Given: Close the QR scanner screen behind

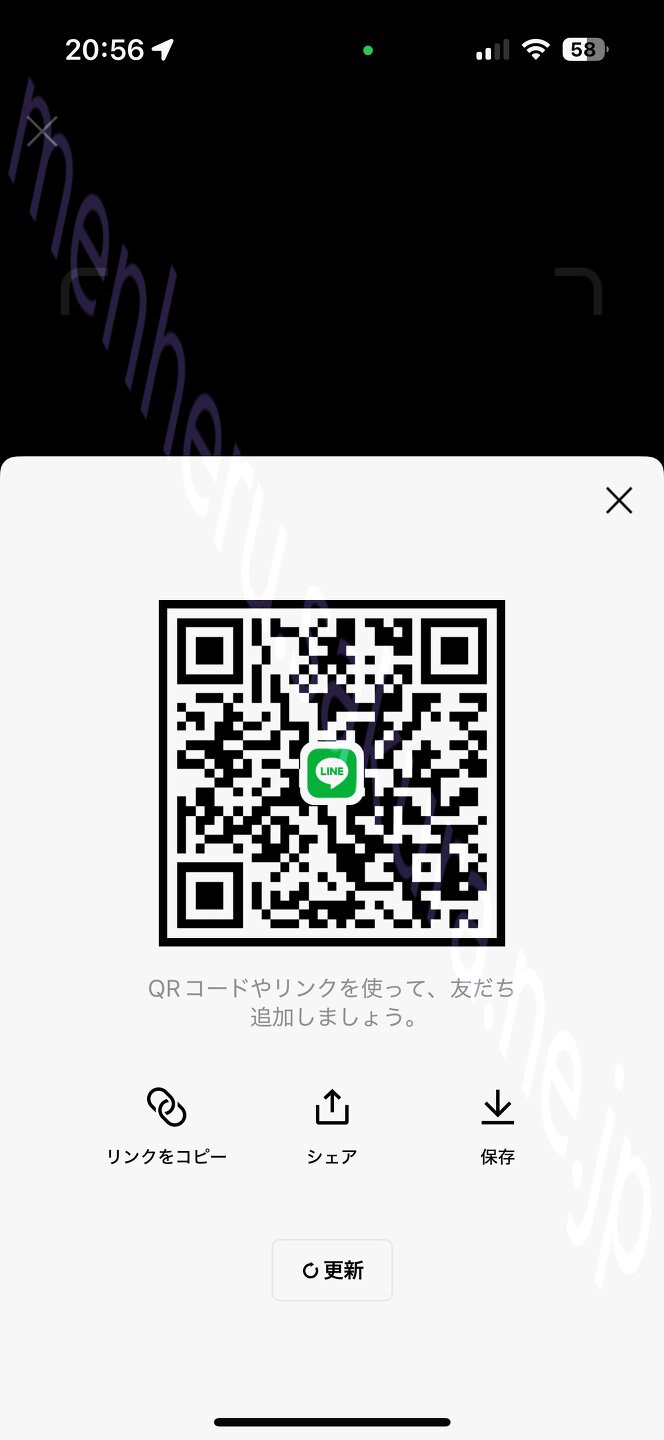Looking at the screenshot, I should pos(42,131).
